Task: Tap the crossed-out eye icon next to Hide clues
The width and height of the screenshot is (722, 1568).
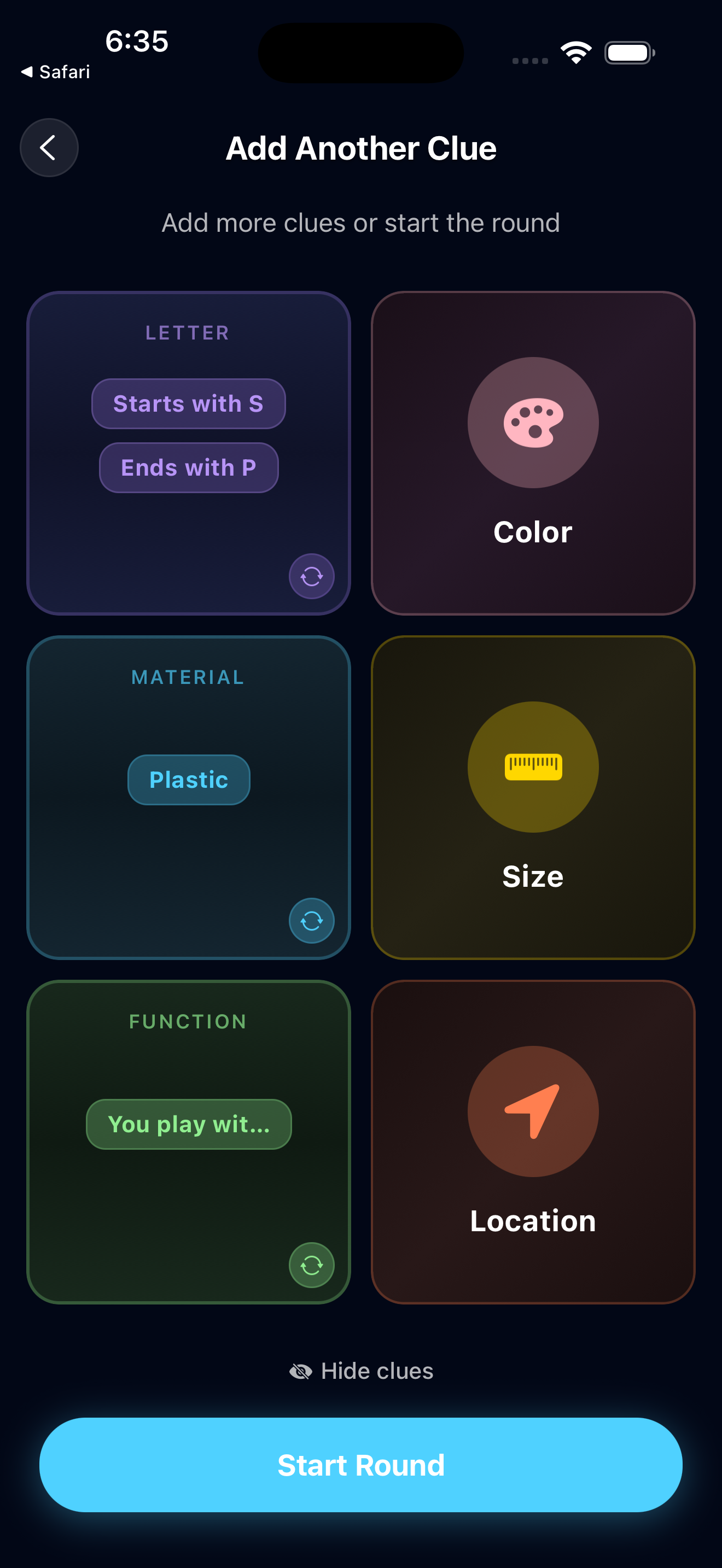Action: [300, 1371]
